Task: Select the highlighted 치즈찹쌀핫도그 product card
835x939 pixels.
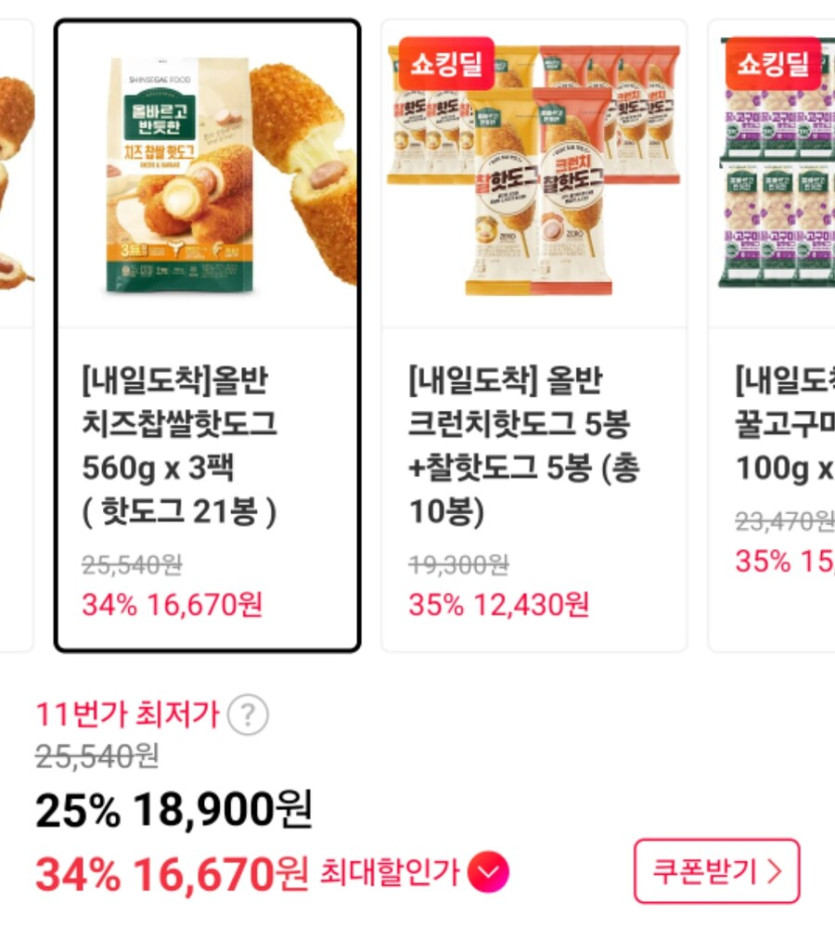Action: [205, 330]
